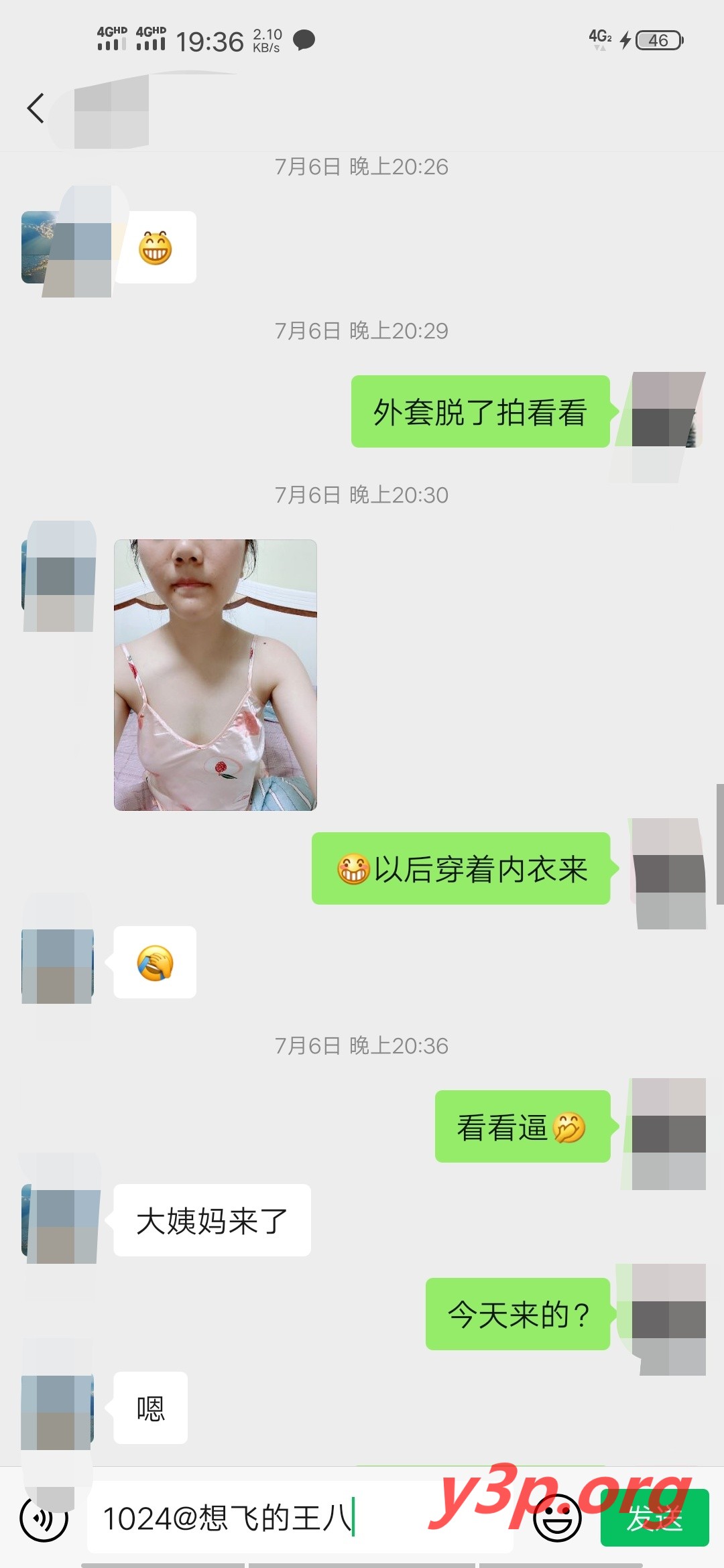Open the photo message sent at 20:30
724x1568 pixels.
click(x=215, y=675)
